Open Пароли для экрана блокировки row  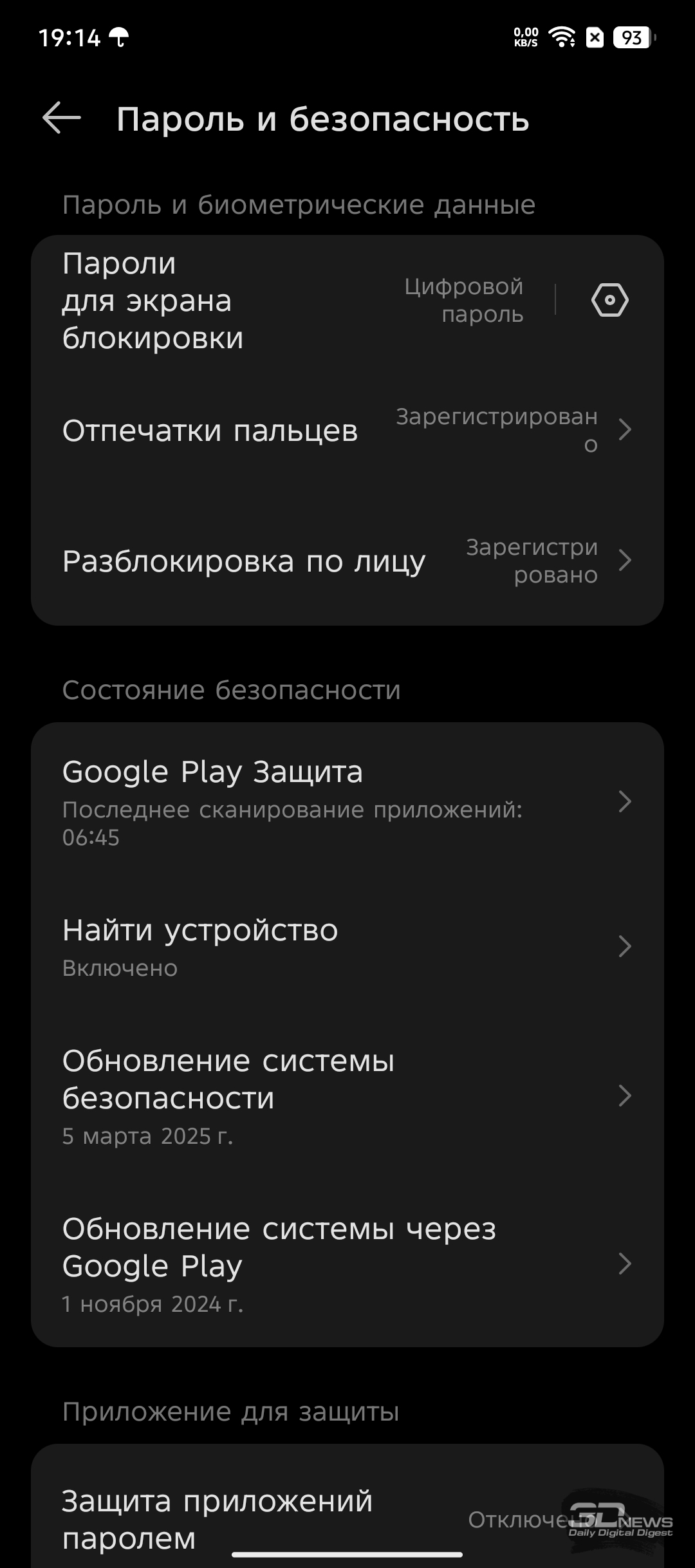point(293,300)
